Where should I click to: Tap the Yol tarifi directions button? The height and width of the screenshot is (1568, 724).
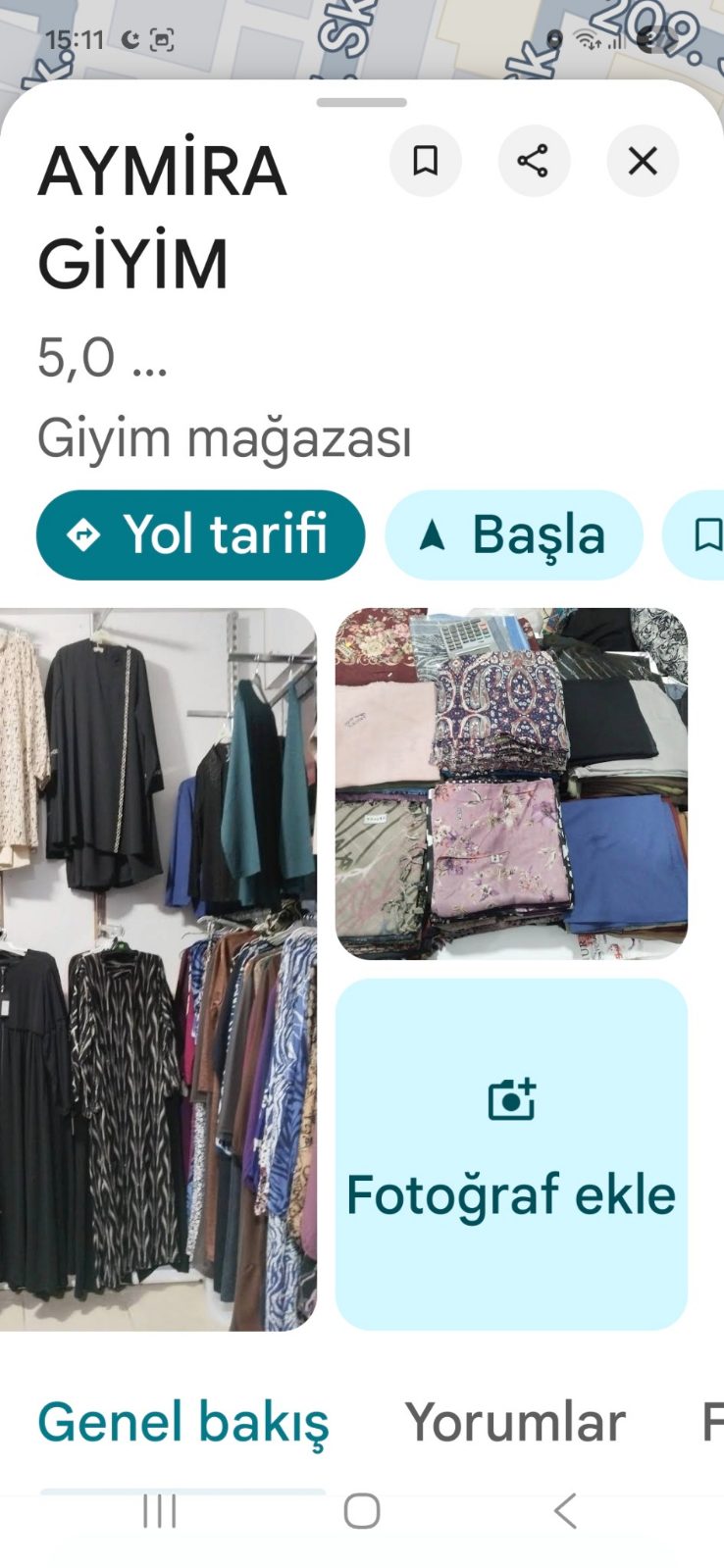(x=201, y=535)
